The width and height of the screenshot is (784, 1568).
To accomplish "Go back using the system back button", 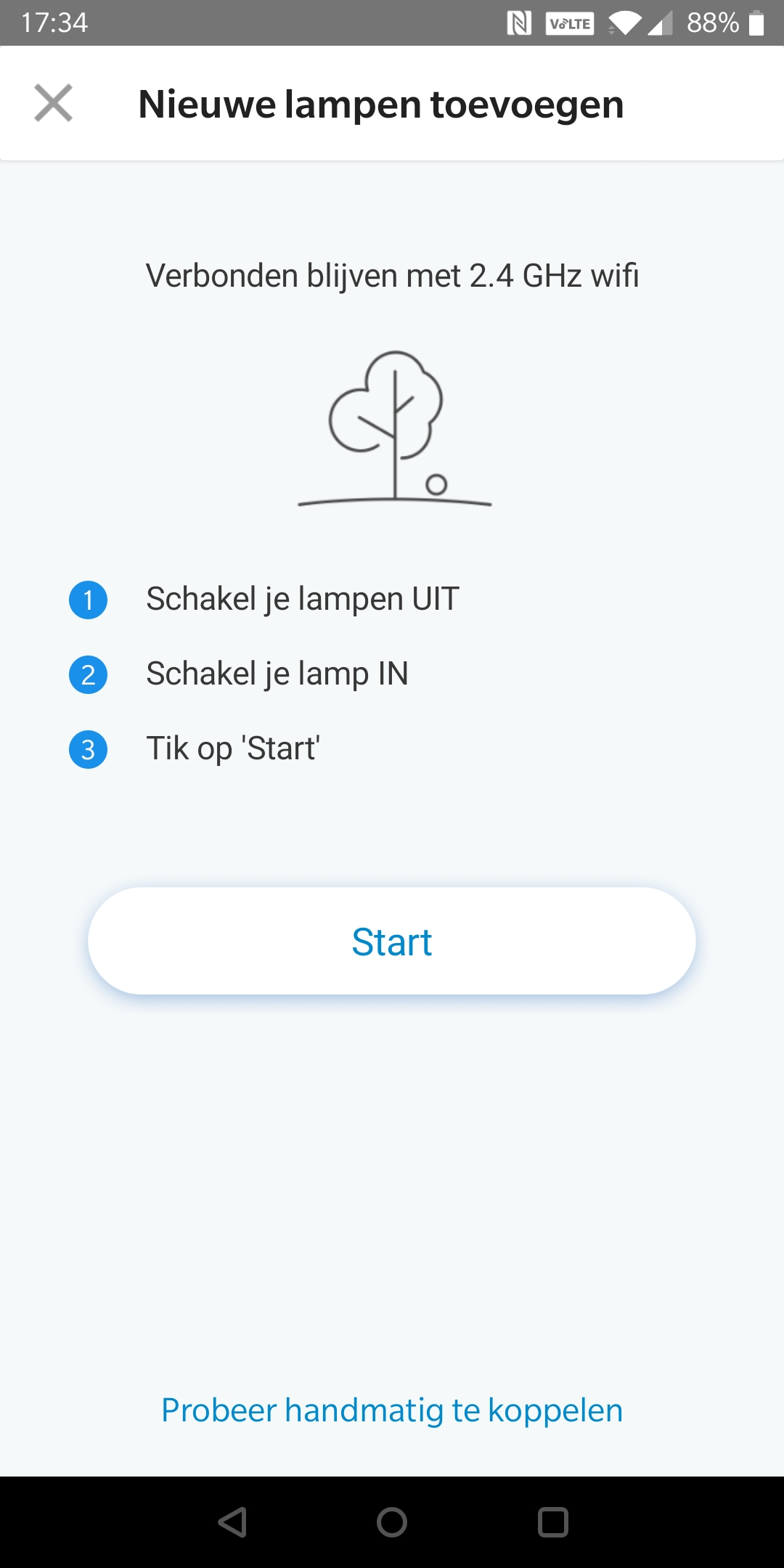I will 233,1522.
